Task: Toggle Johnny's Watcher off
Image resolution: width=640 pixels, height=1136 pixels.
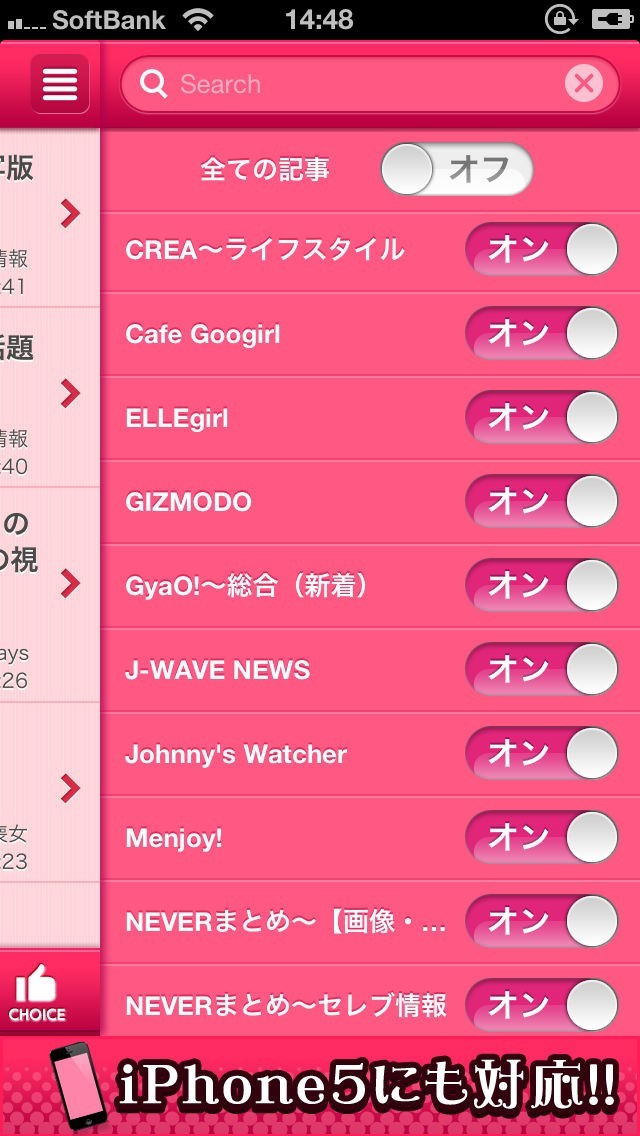Action: click(x=541, y=754)
